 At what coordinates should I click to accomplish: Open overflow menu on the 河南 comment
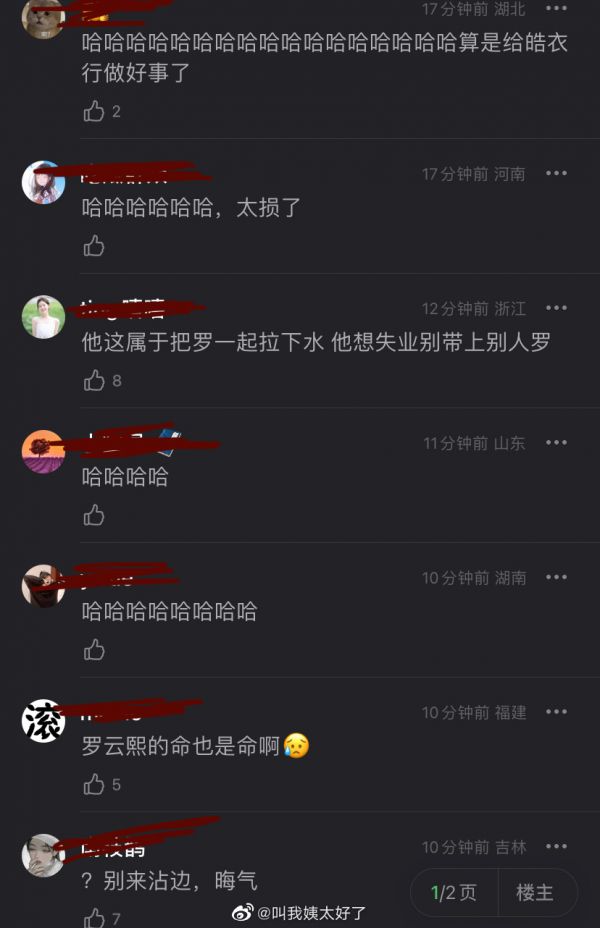coord(556,174)
